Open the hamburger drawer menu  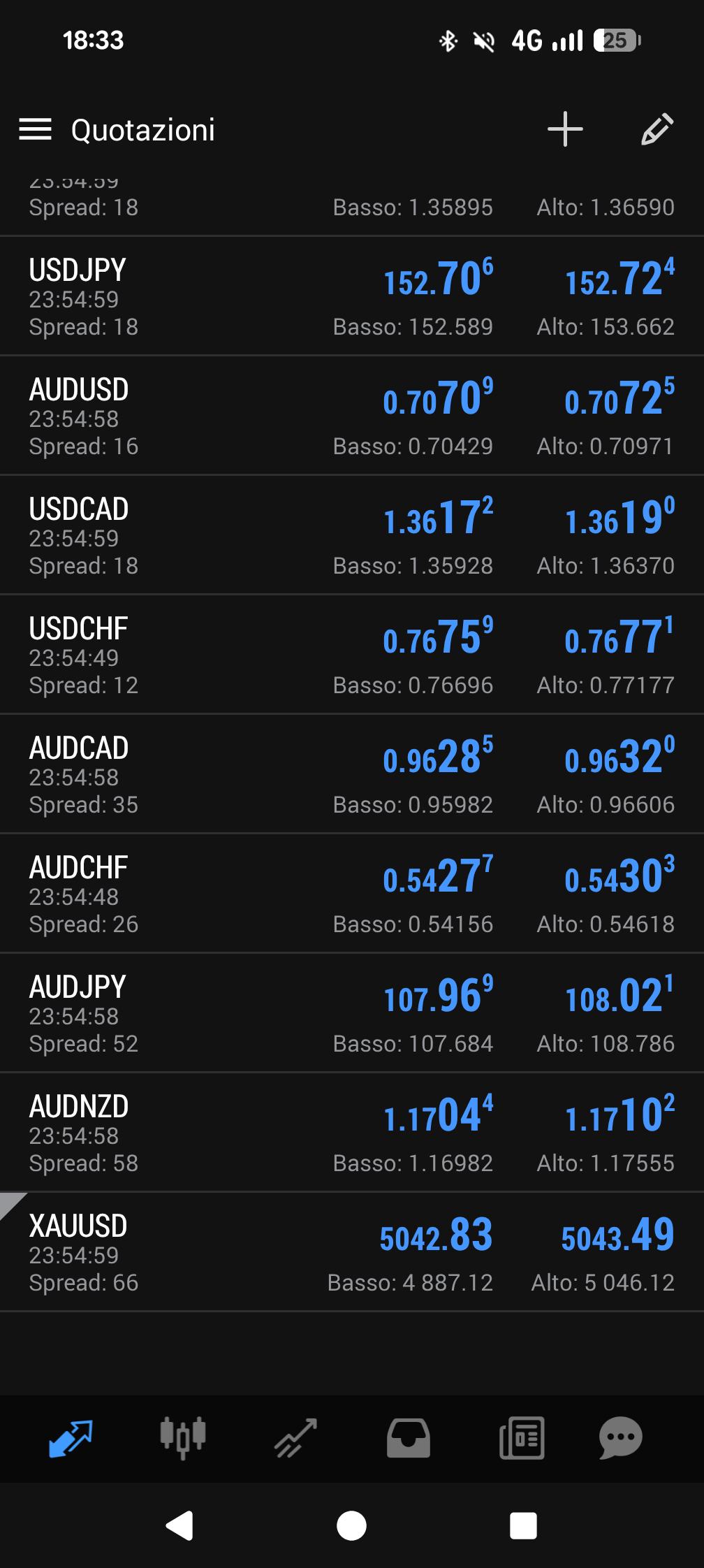(35, 130)
